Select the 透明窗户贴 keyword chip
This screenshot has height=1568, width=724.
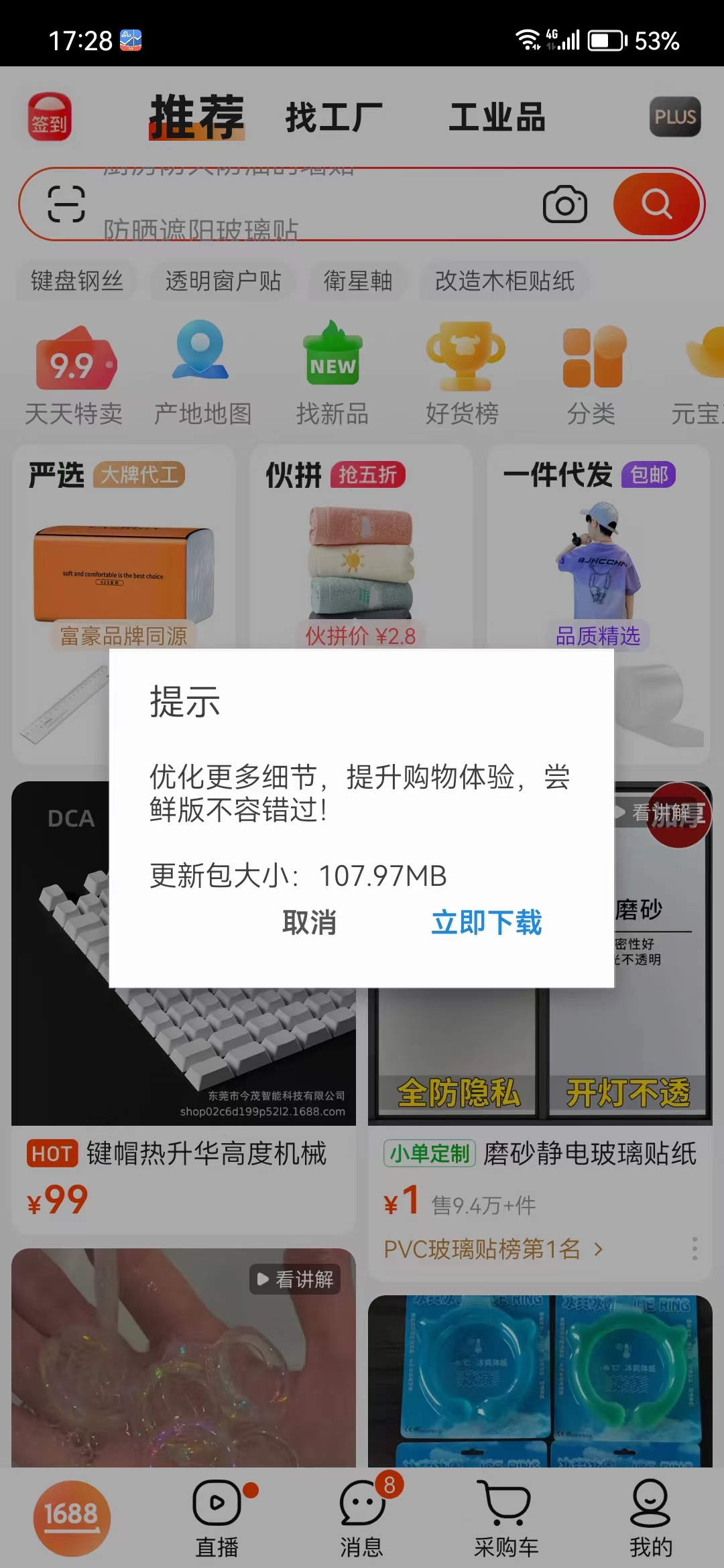click(223, 281)
